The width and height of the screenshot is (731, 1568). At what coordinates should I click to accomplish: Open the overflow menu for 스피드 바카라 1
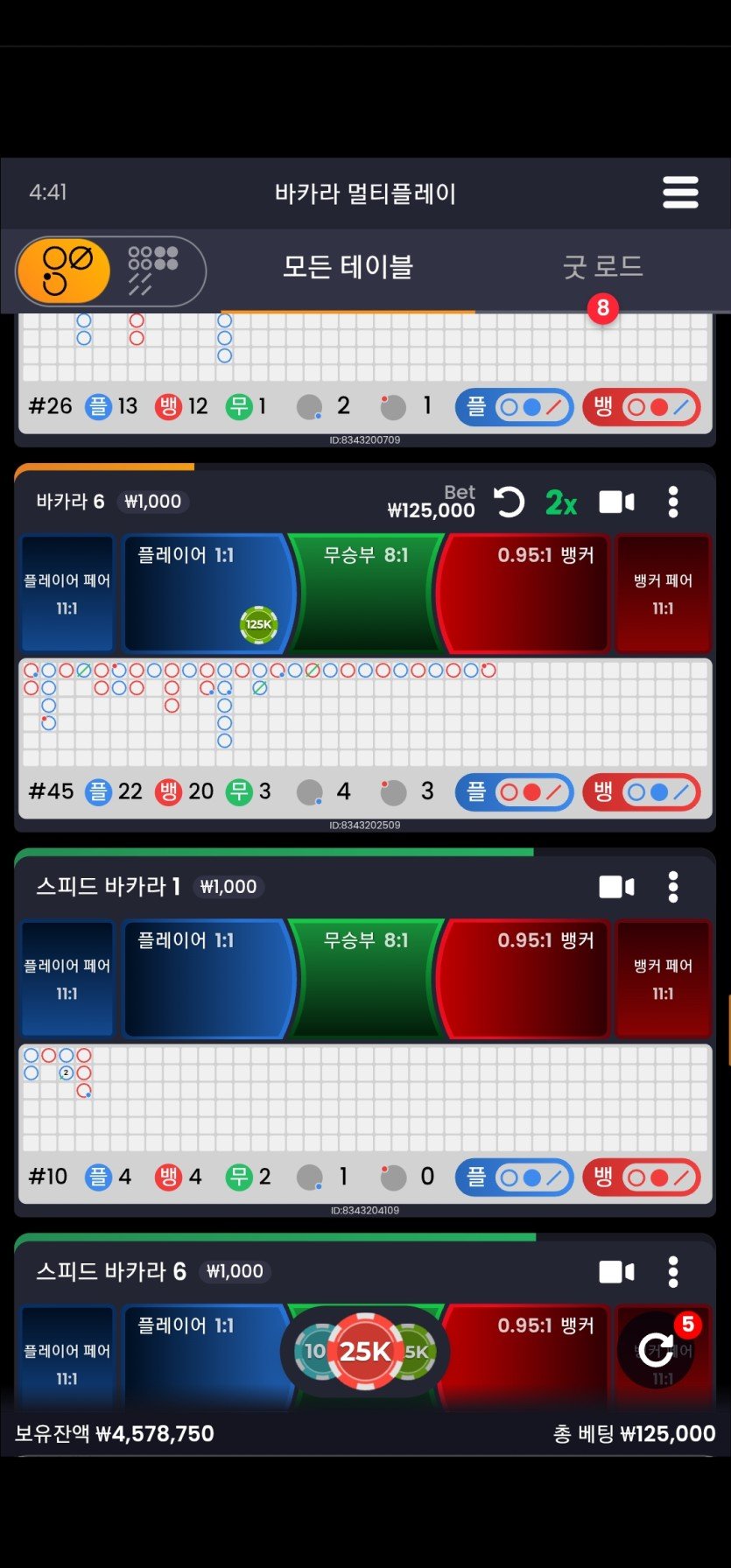(x=672, y=887)
